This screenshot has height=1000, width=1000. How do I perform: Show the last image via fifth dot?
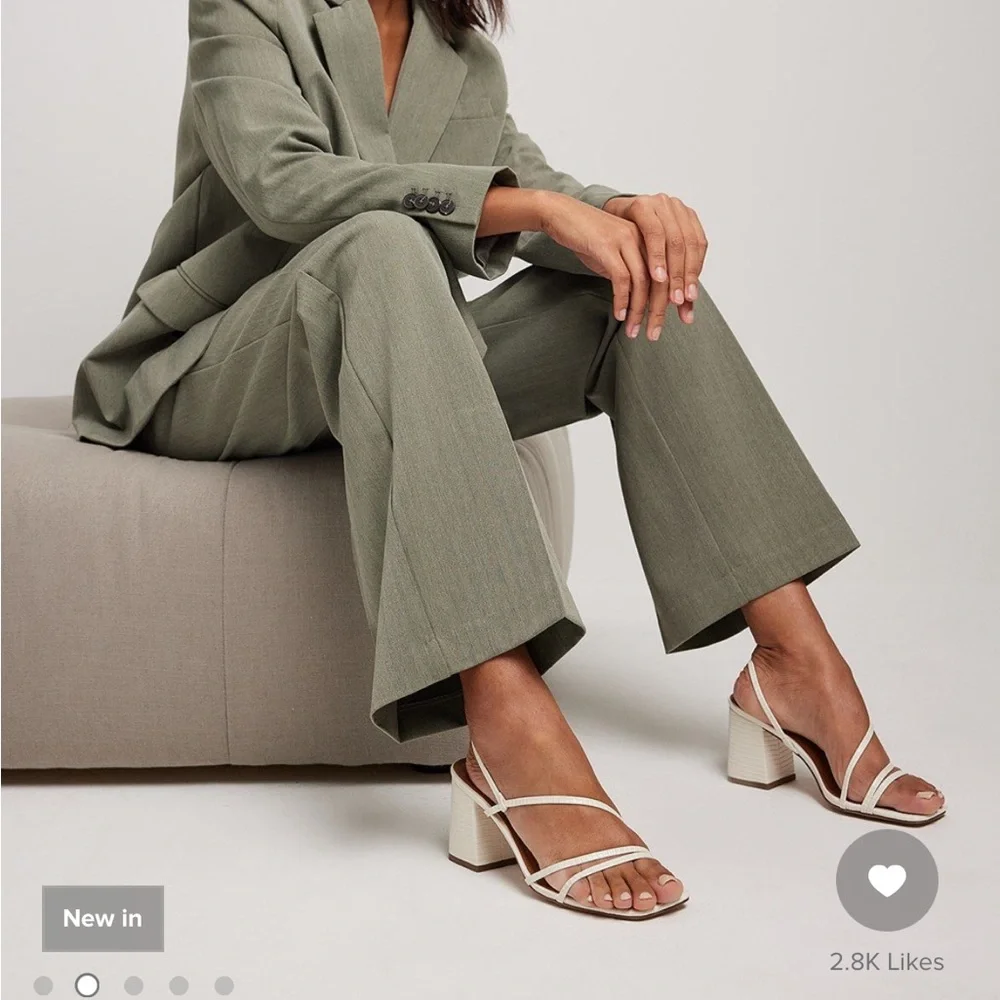click(224, 986)
